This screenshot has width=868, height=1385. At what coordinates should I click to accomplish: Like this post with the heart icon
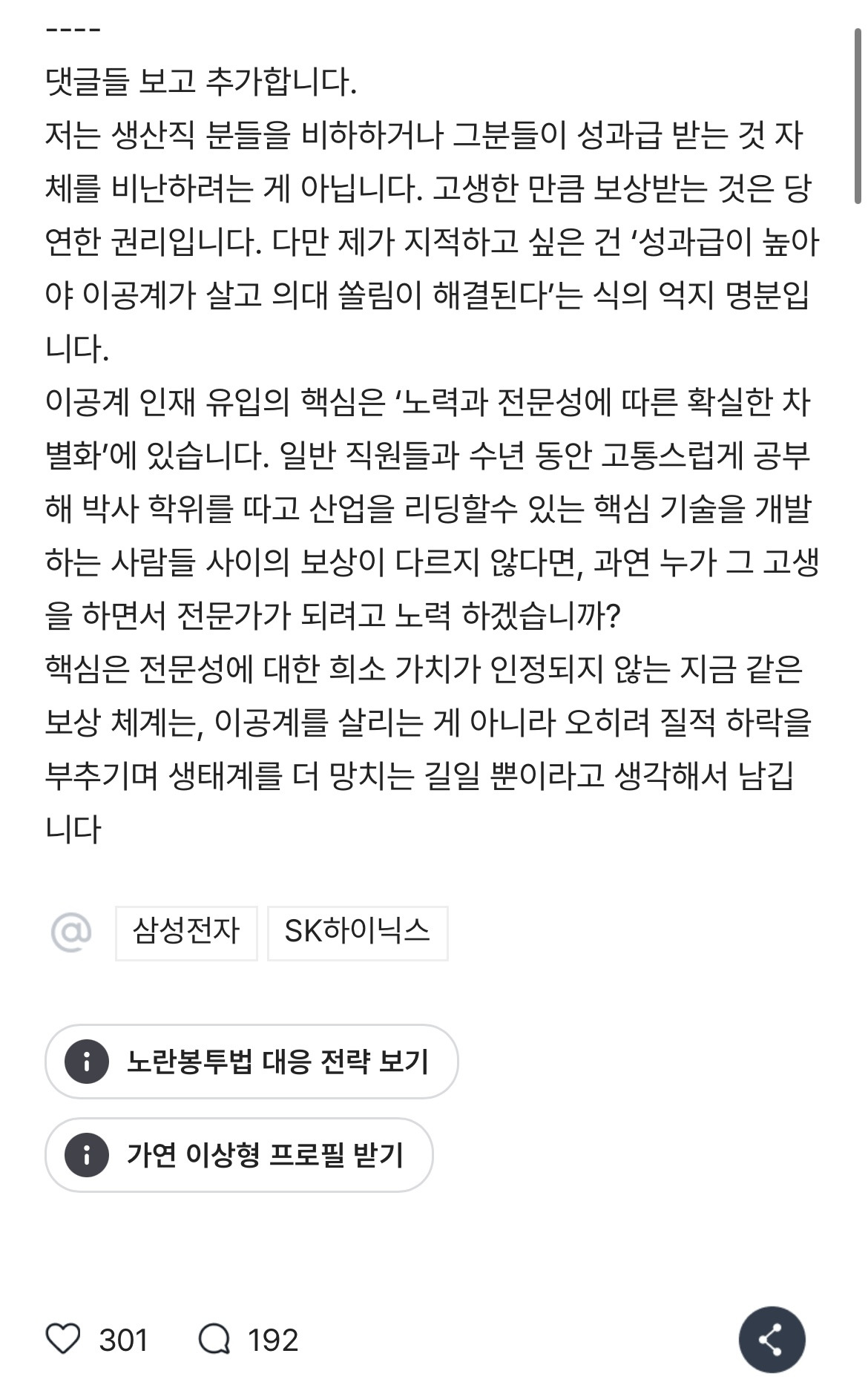[x=63, y=1340]
